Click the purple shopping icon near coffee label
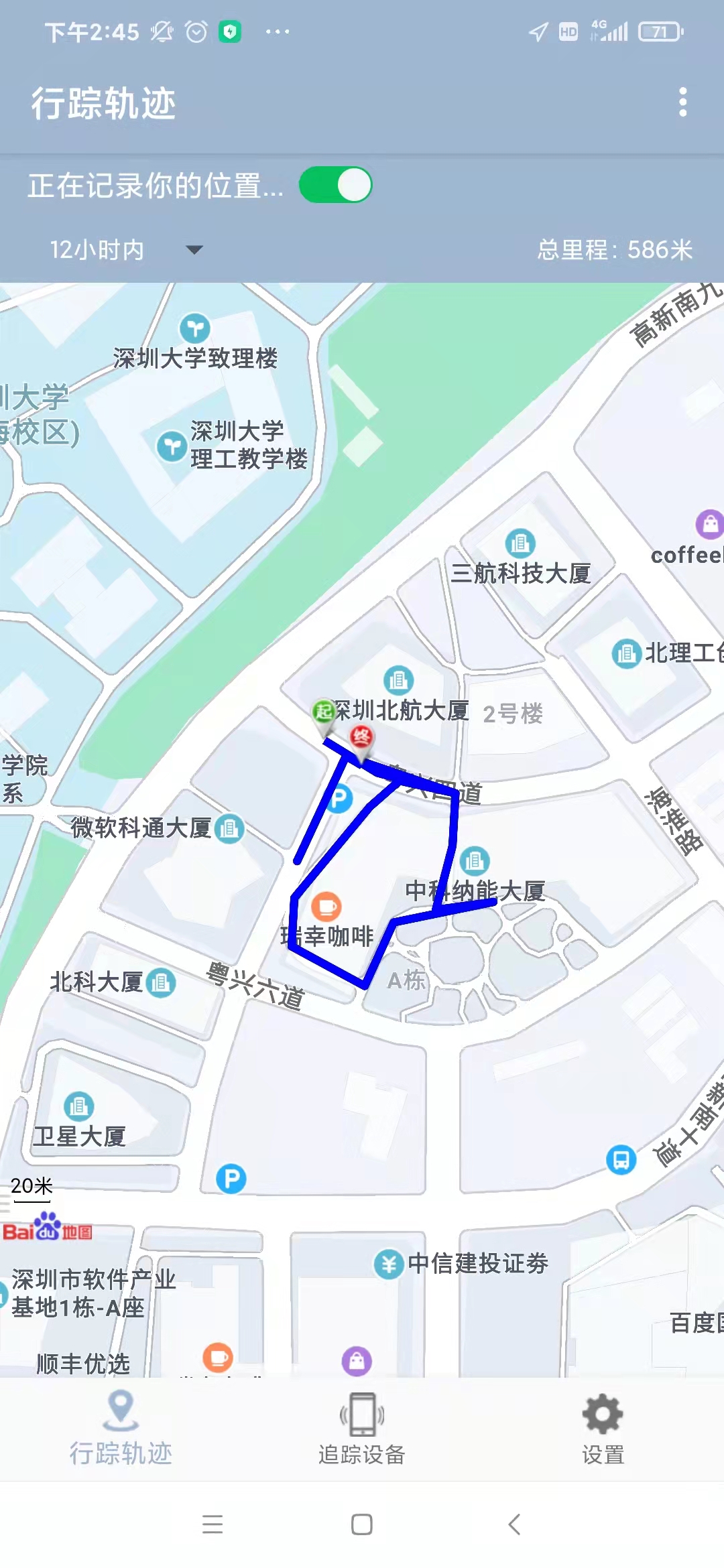The image size is (724, 1568). [x=709, y=523]
